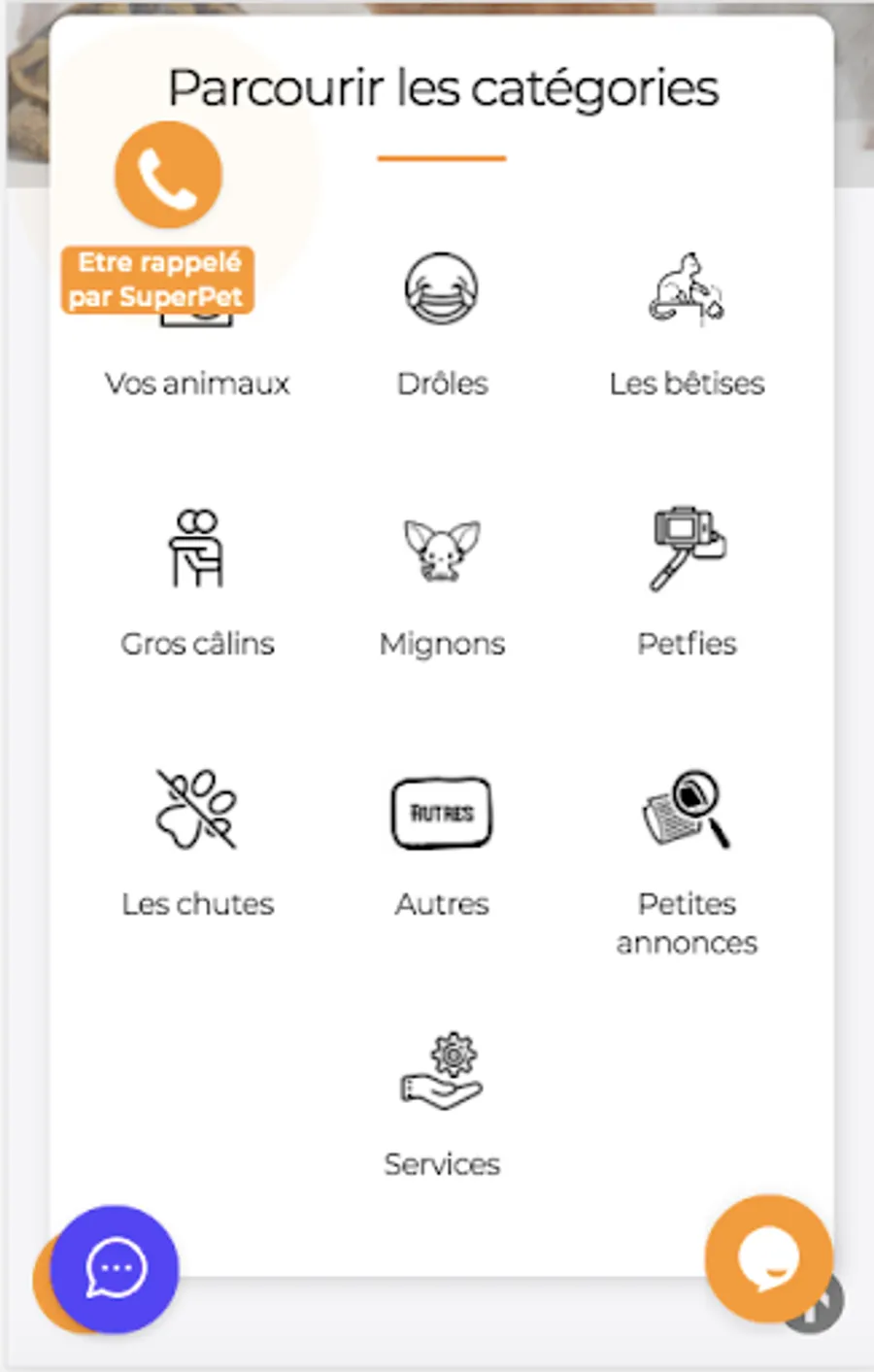Select the Mignons category
The height and width of the screenshot is (1372, 874).
click(x=442, y=583)
